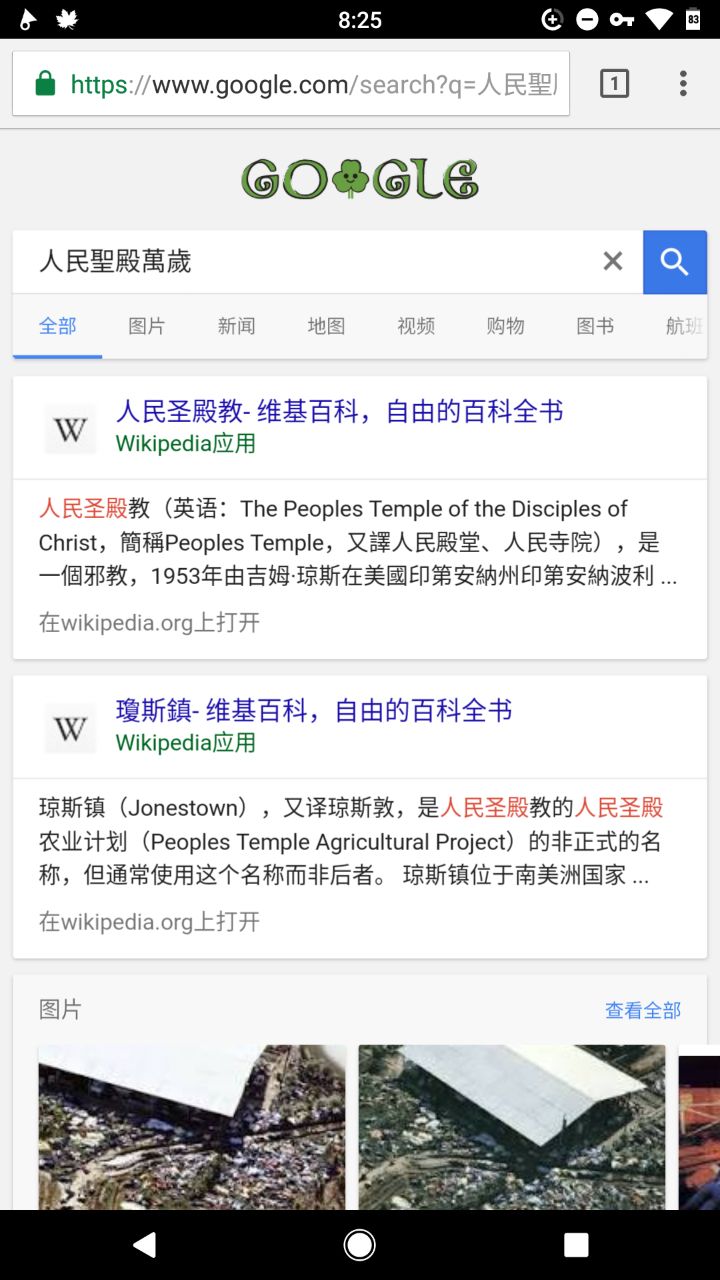Image resolution: width=720 pixels, height=1280 pixels.
Task: Tap 查看全部 to see all images
Action: (x=642, y=1010)
